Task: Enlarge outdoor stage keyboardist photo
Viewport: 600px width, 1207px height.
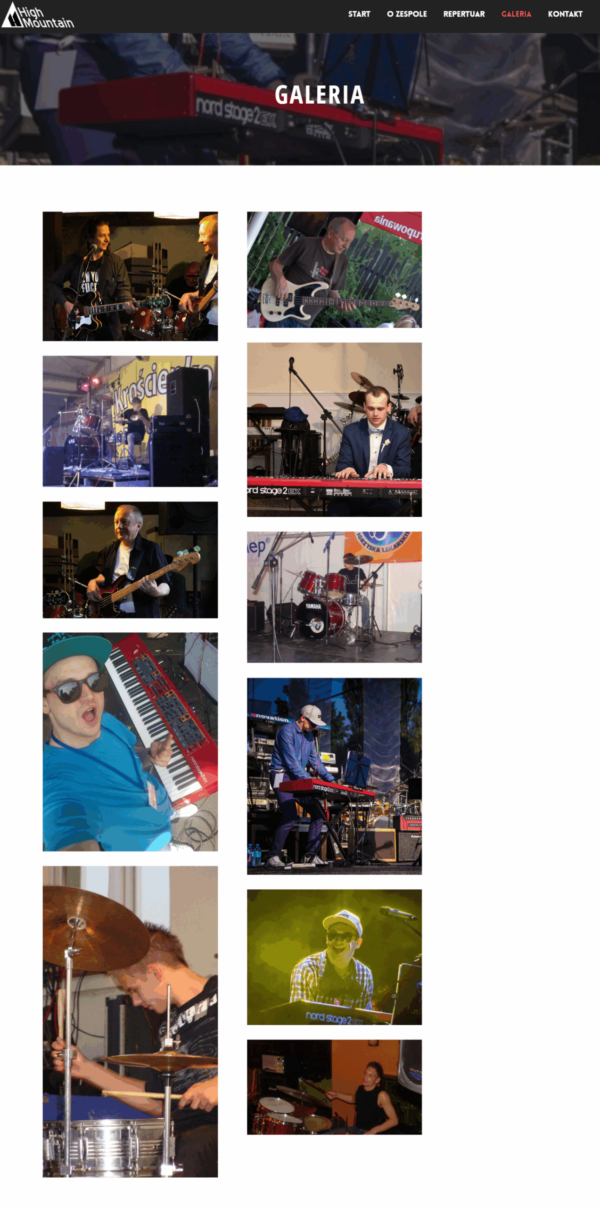Action: (x=334, y=775)
